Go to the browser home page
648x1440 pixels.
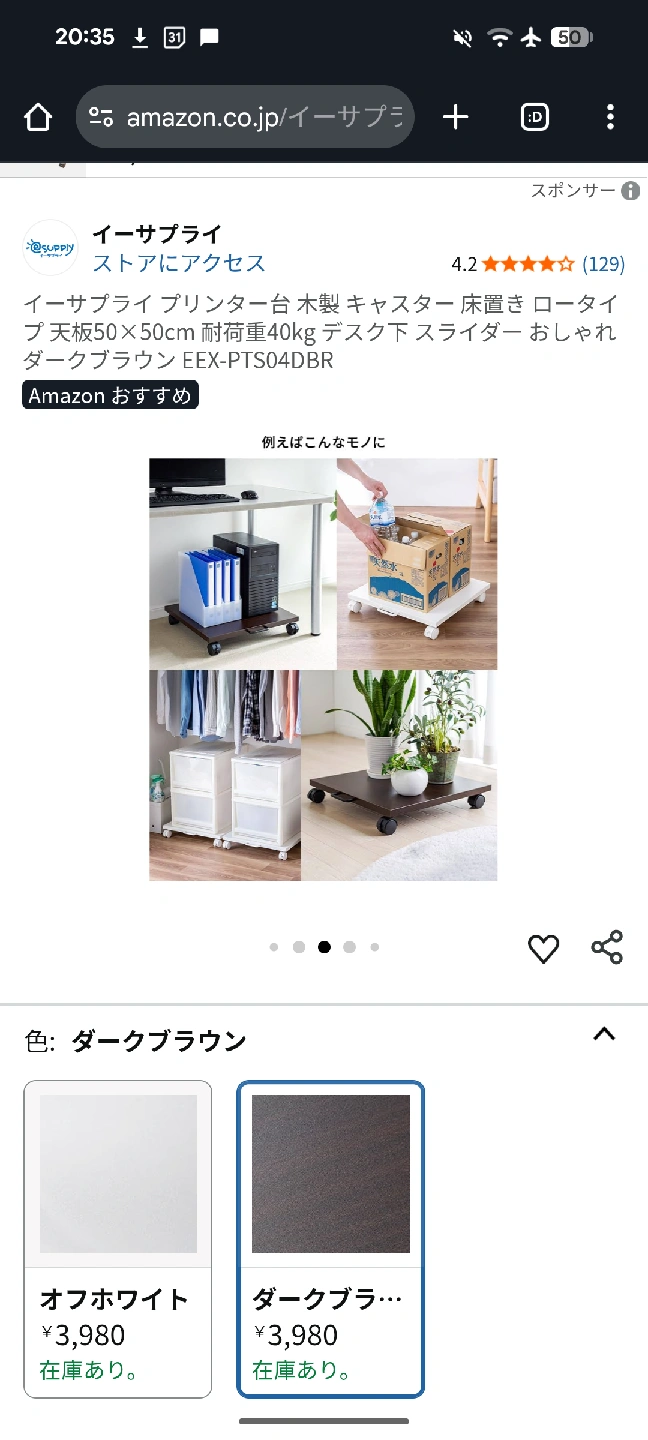click(x=38, y=118)
